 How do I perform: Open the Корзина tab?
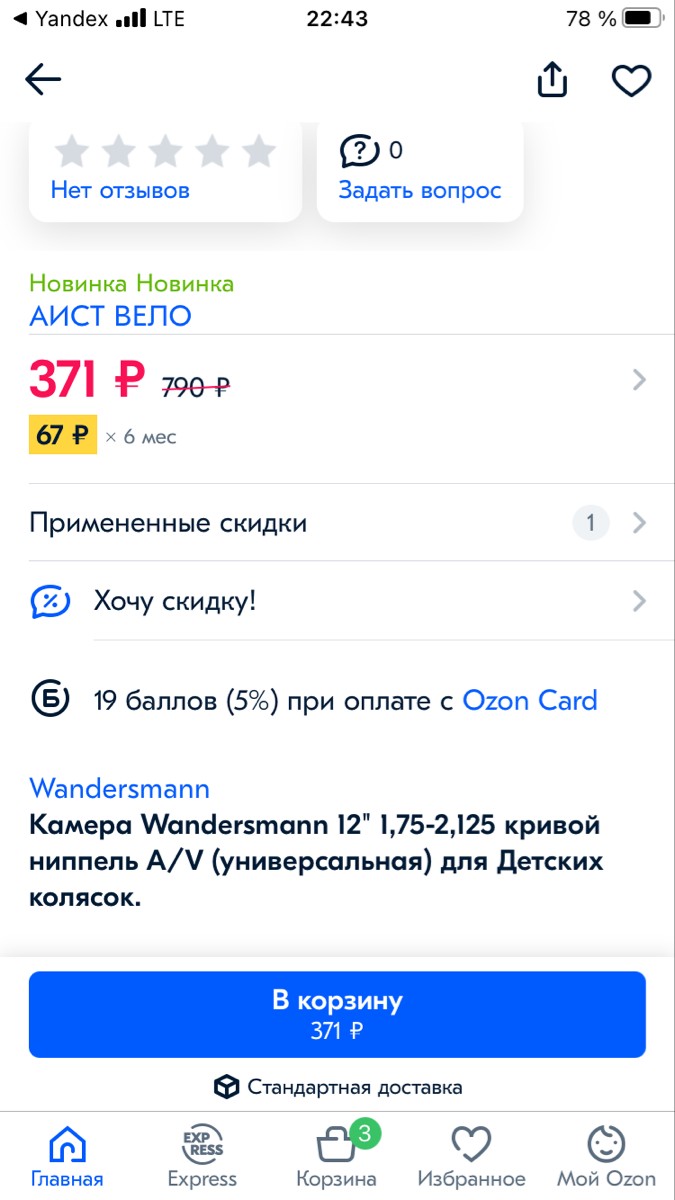pos(337,1156)
